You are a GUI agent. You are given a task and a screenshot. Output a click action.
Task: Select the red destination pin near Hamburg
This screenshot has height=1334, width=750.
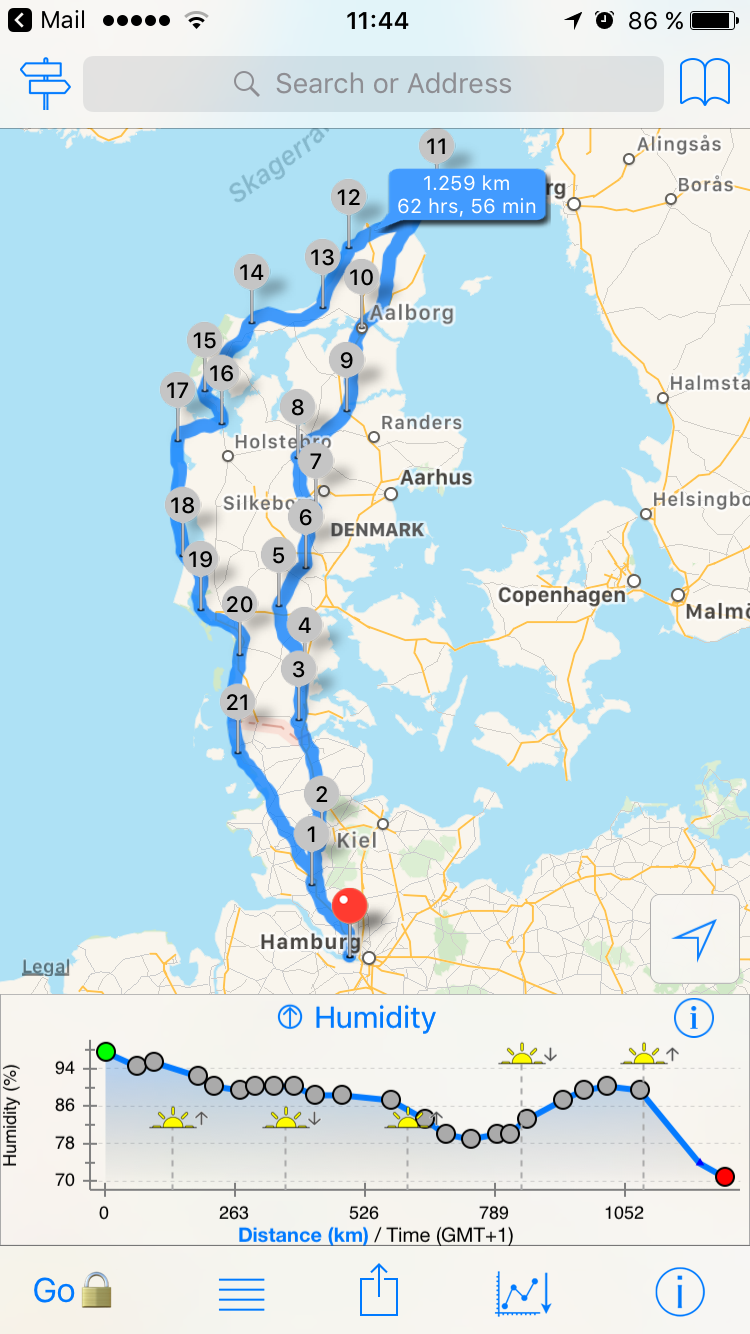click(x=349, y=907)
